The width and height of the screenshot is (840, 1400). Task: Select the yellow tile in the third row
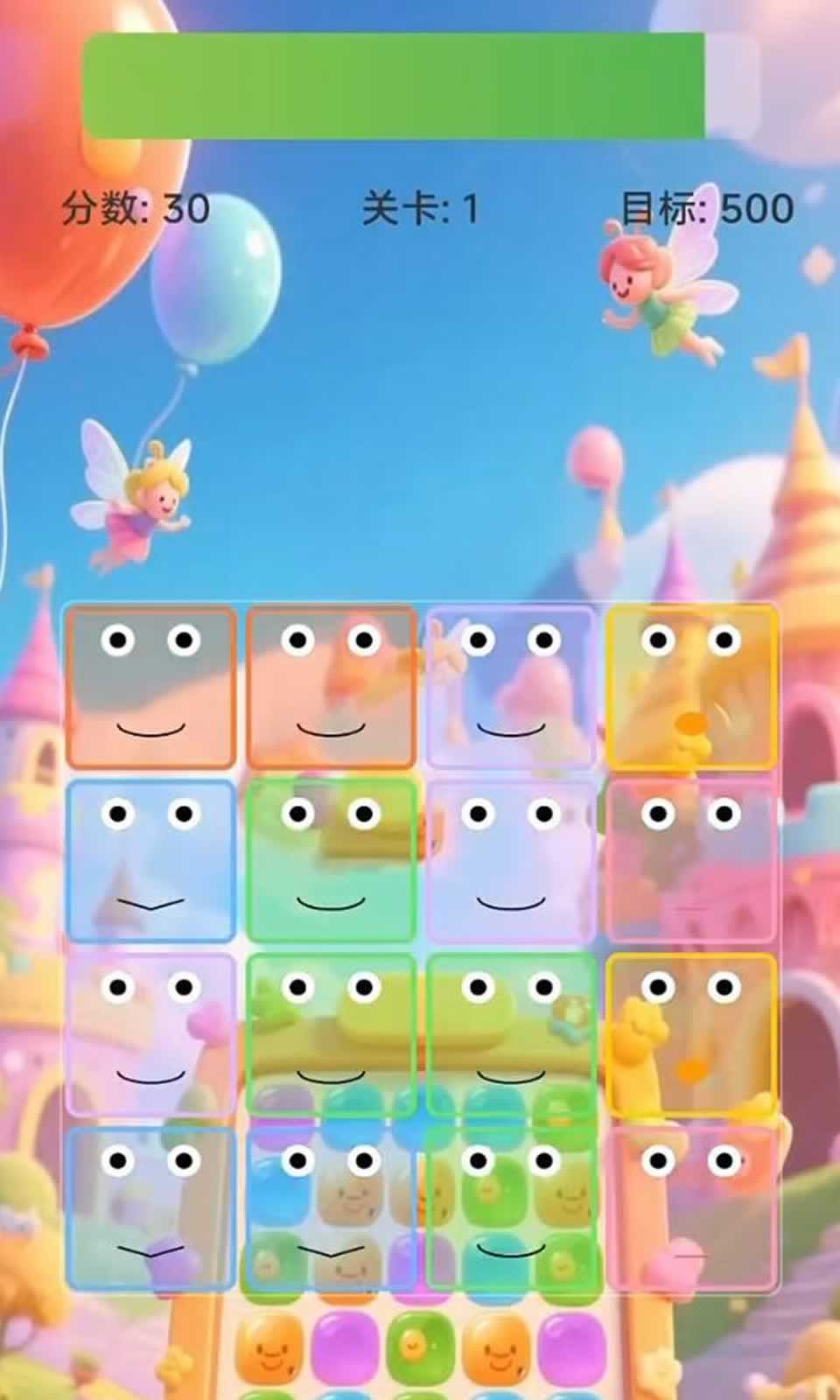click(x=692, y=1035)
